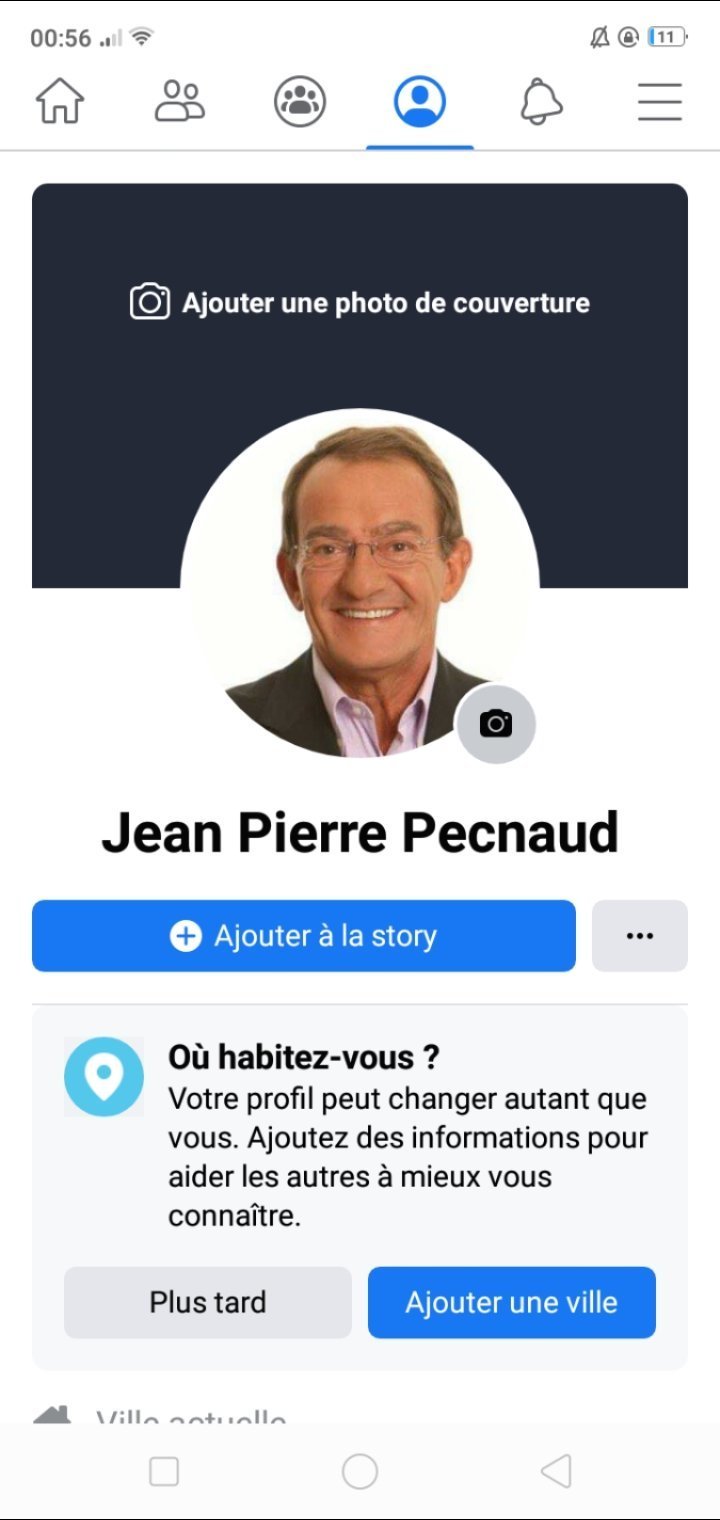The width and height of the screenshot is (720, 1520).
Task: Change profile picture via camera icon
Action: pyautogui.click(x=496, y=723)
